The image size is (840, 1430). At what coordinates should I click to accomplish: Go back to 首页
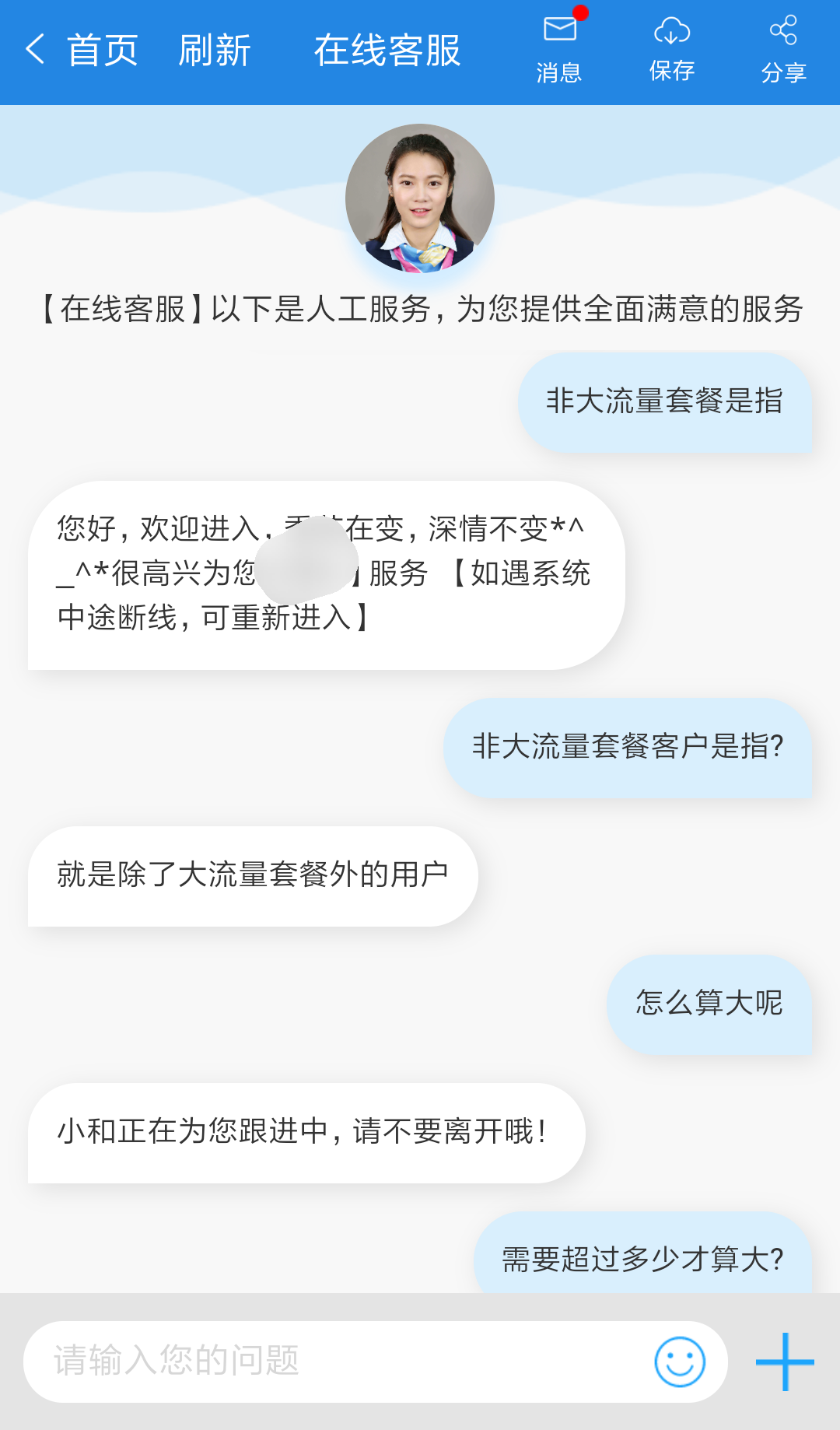point(82,51)
